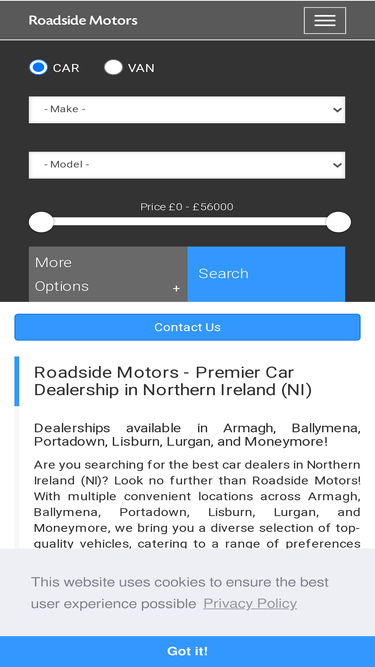Select the VAN vehicle type

pyautogui.click(x=113, y=67)
